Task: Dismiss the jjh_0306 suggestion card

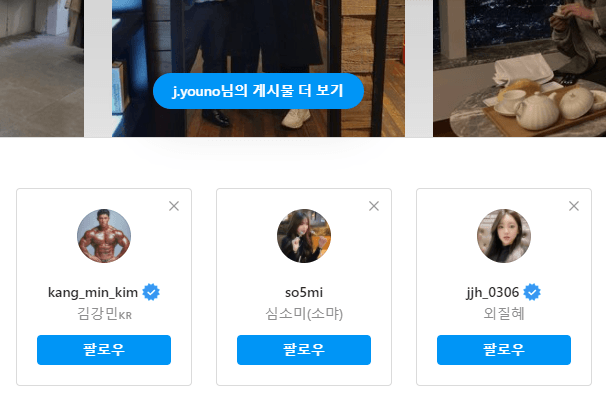Action: (574, 206)
